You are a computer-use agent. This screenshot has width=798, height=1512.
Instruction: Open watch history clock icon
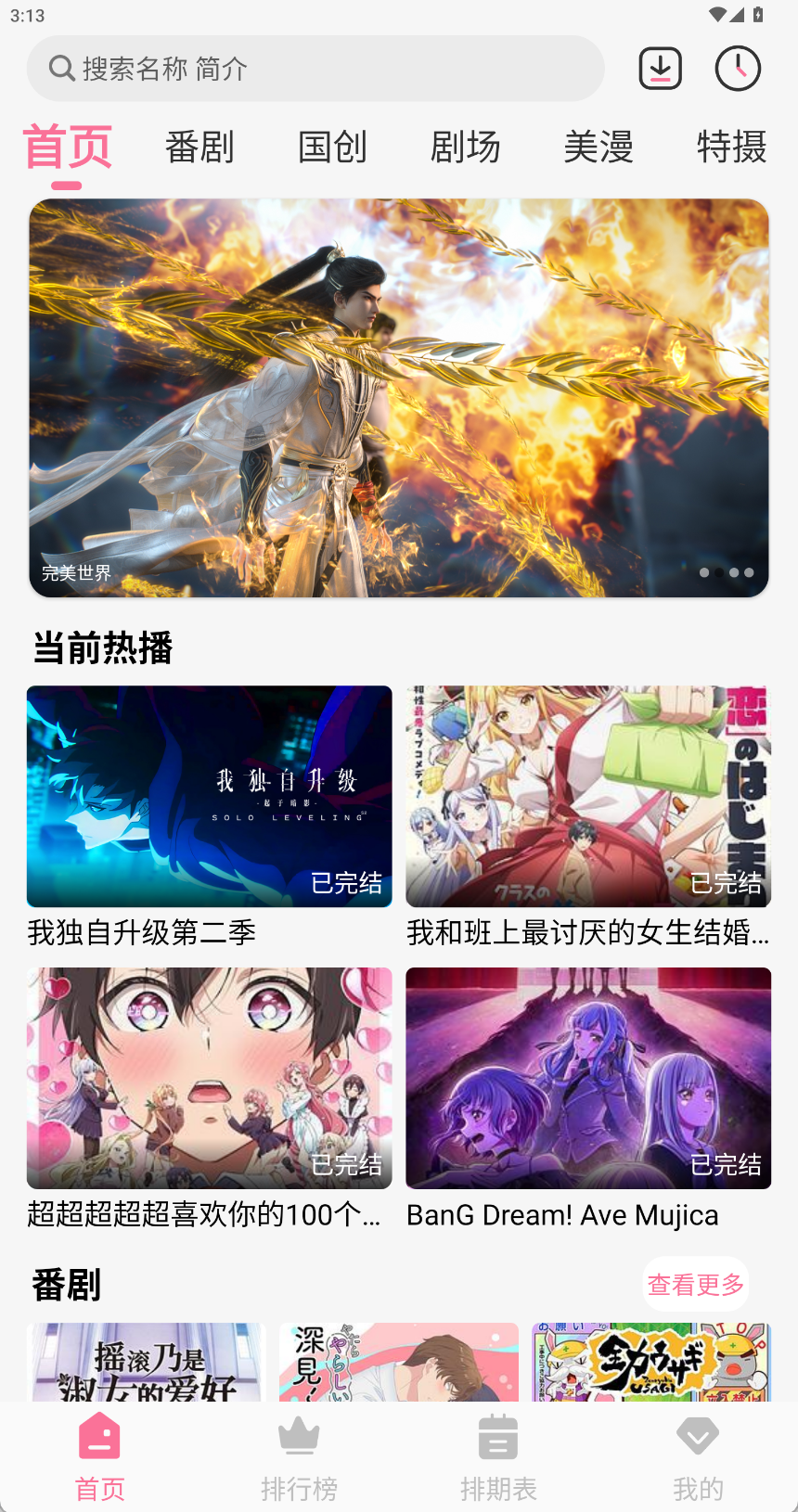click(738, 69)
